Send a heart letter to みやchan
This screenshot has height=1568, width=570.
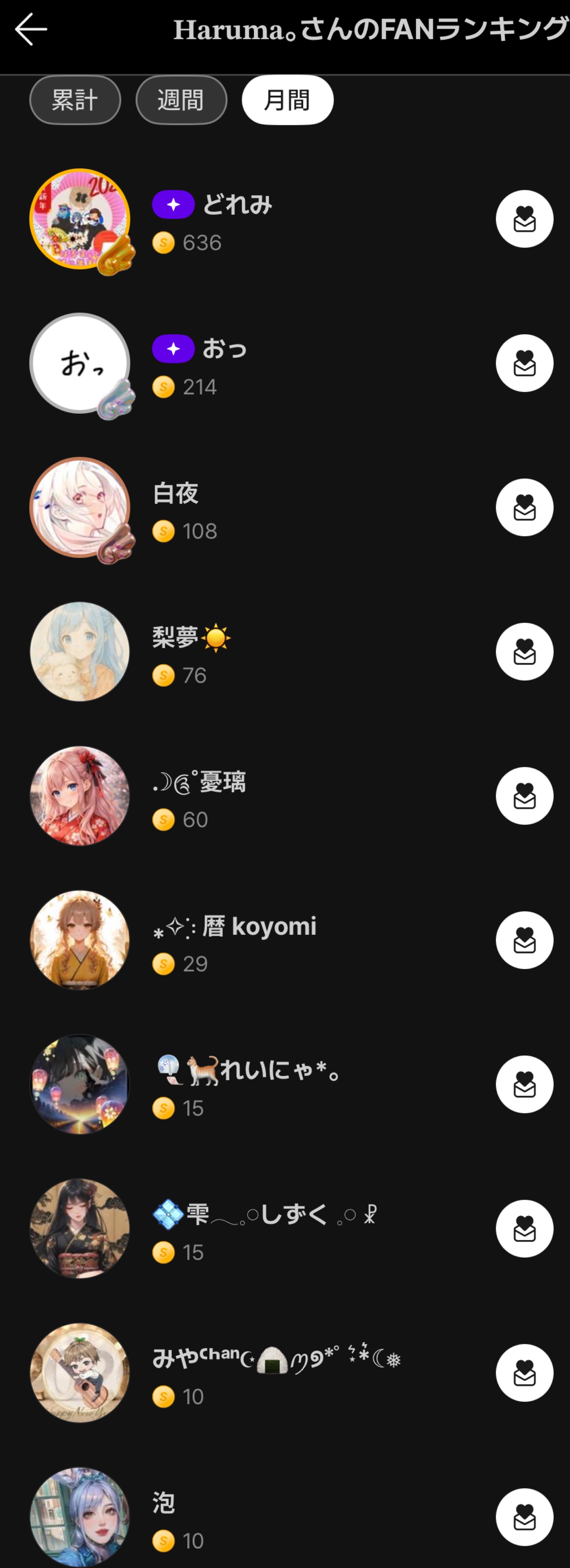[x=524, y=1373]
